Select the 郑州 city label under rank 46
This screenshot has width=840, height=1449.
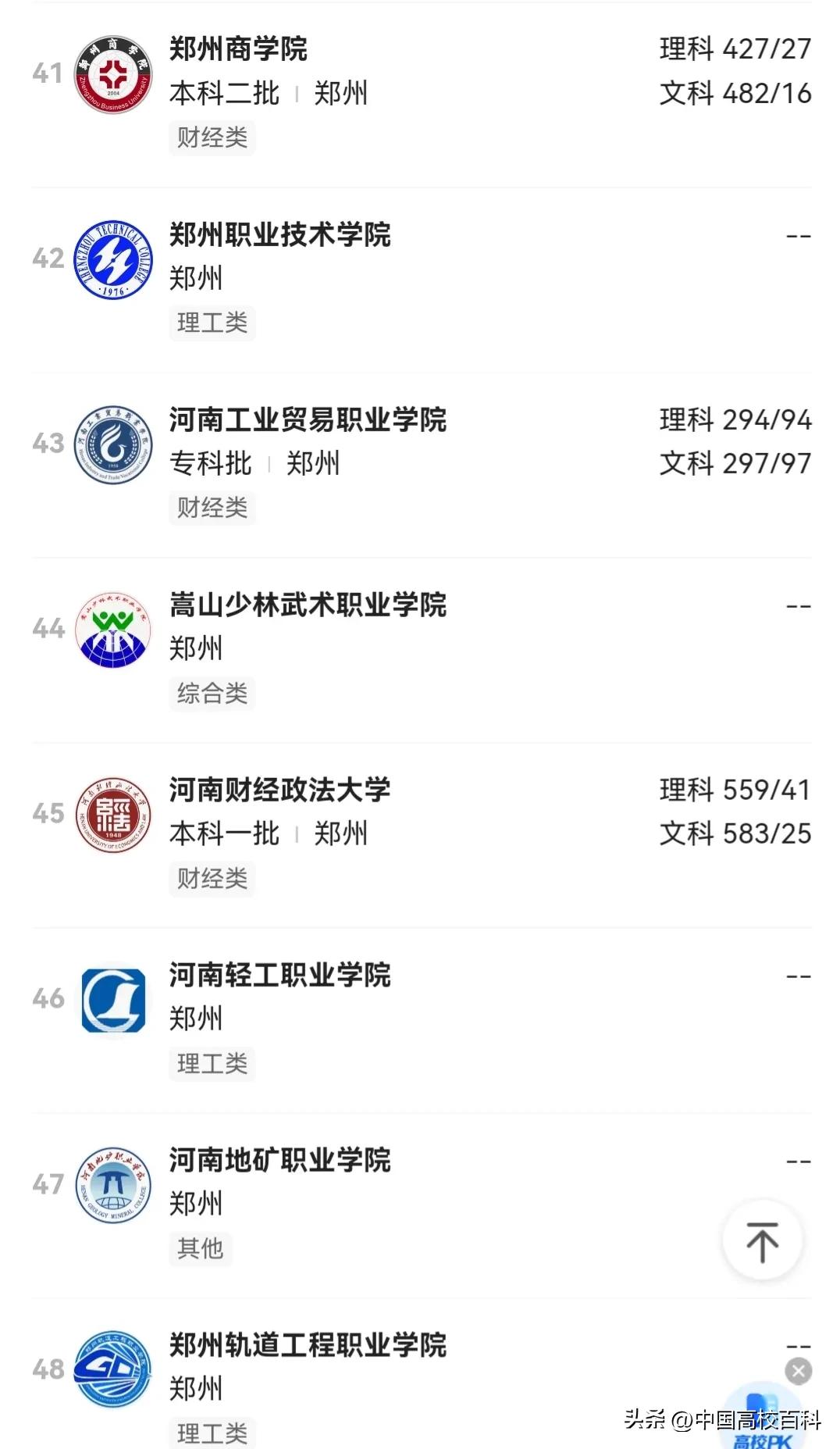pyautogui.click(x=194, y=1019)
